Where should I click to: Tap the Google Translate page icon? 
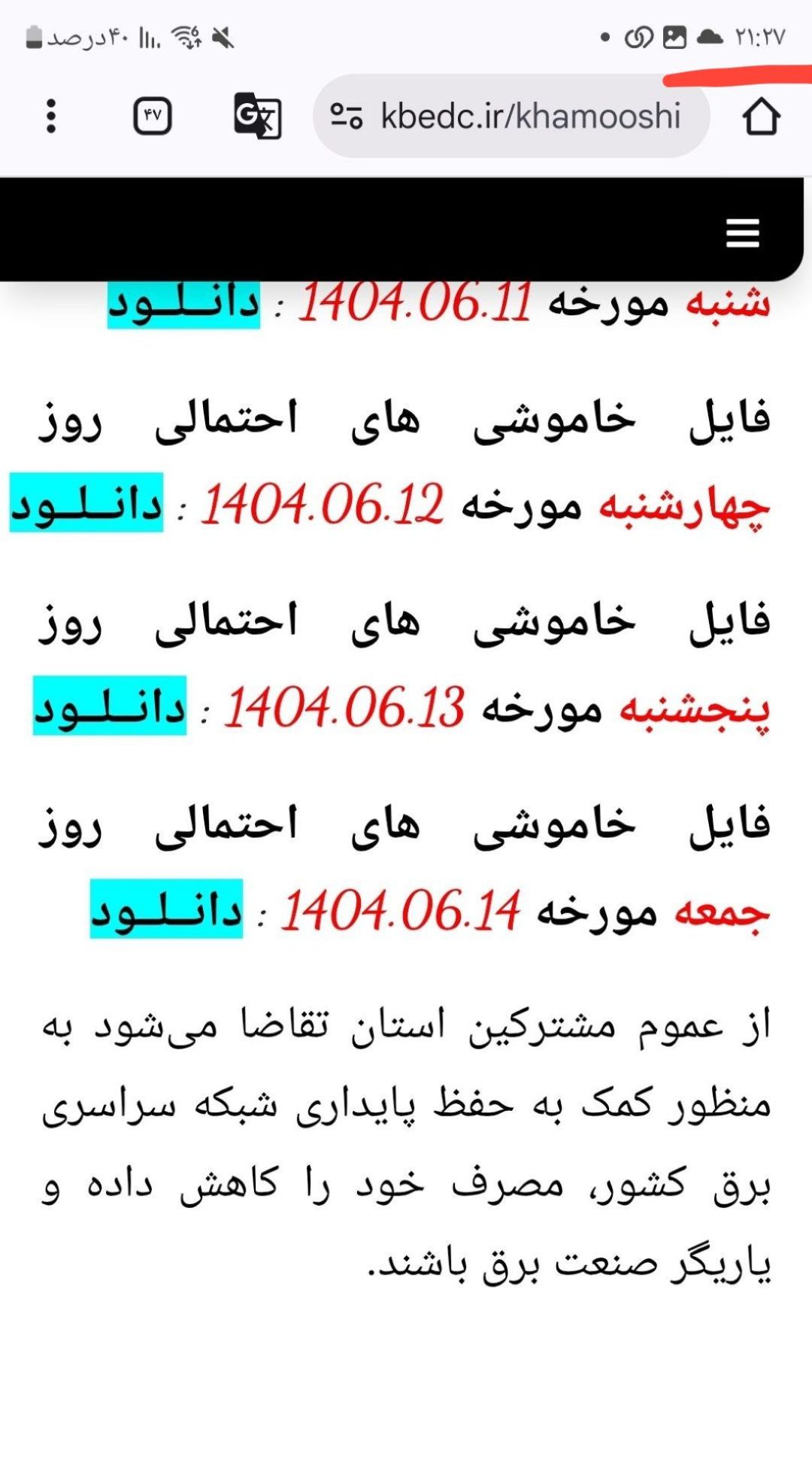(x=257, y=116)
